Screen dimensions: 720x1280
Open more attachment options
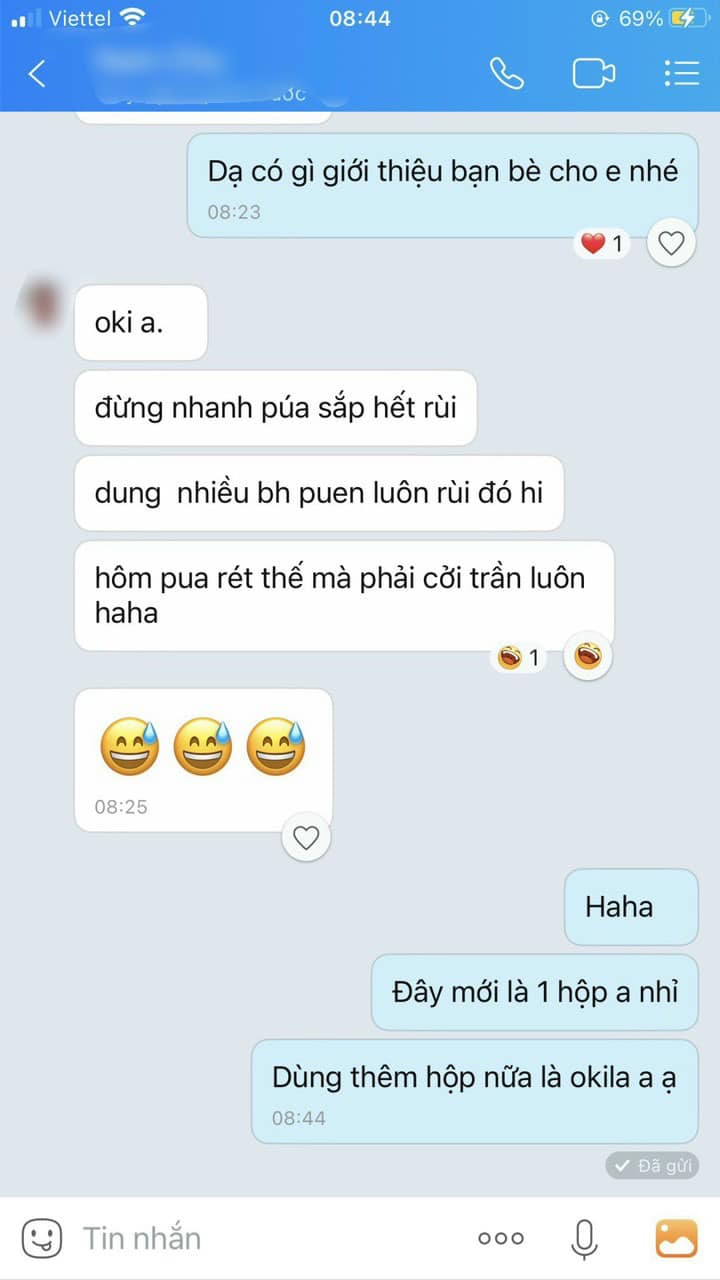pos(500,1238)
